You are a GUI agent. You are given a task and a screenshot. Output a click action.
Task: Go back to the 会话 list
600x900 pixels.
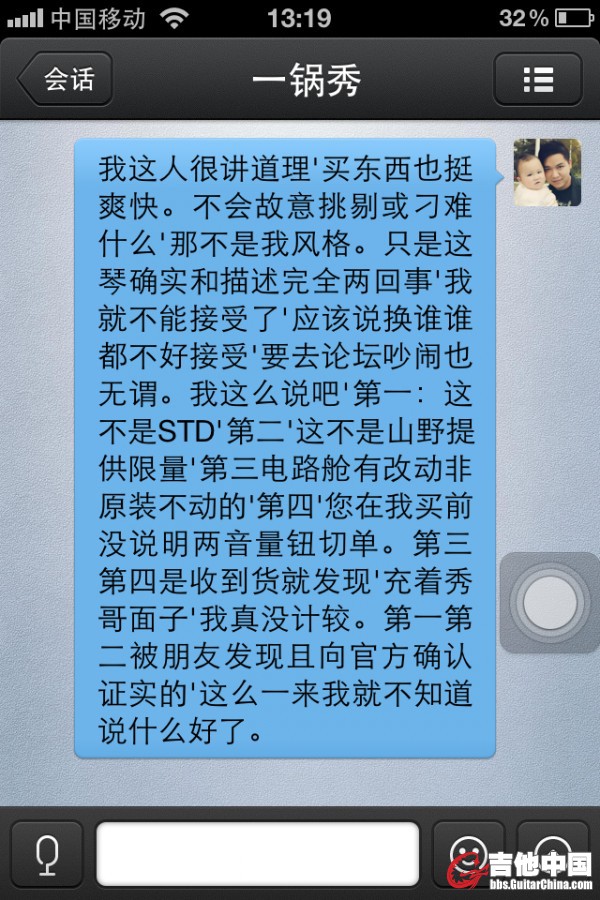(x=66, y=80)
